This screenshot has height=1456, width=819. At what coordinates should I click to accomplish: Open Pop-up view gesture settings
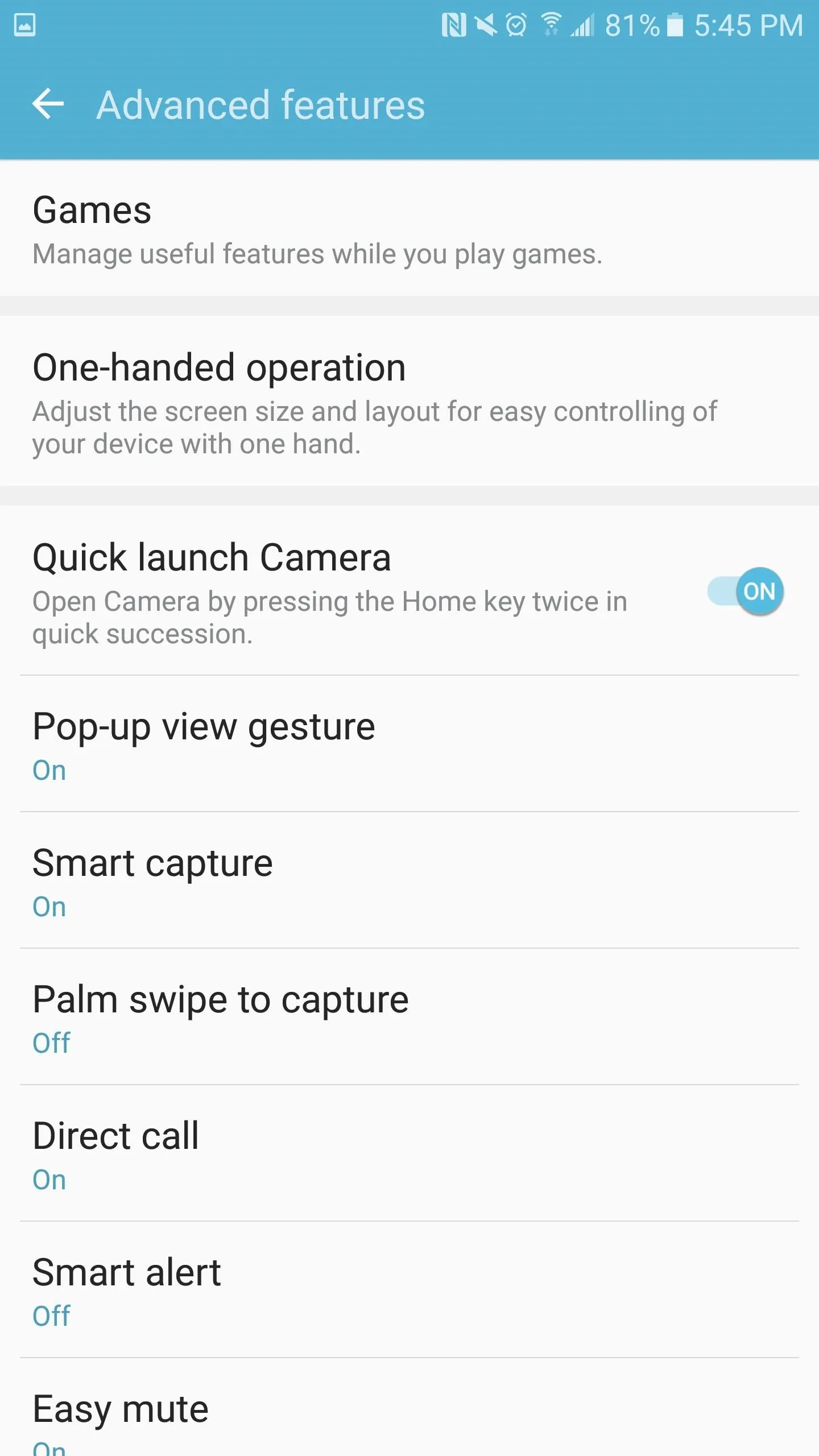[x=409, y=744]
